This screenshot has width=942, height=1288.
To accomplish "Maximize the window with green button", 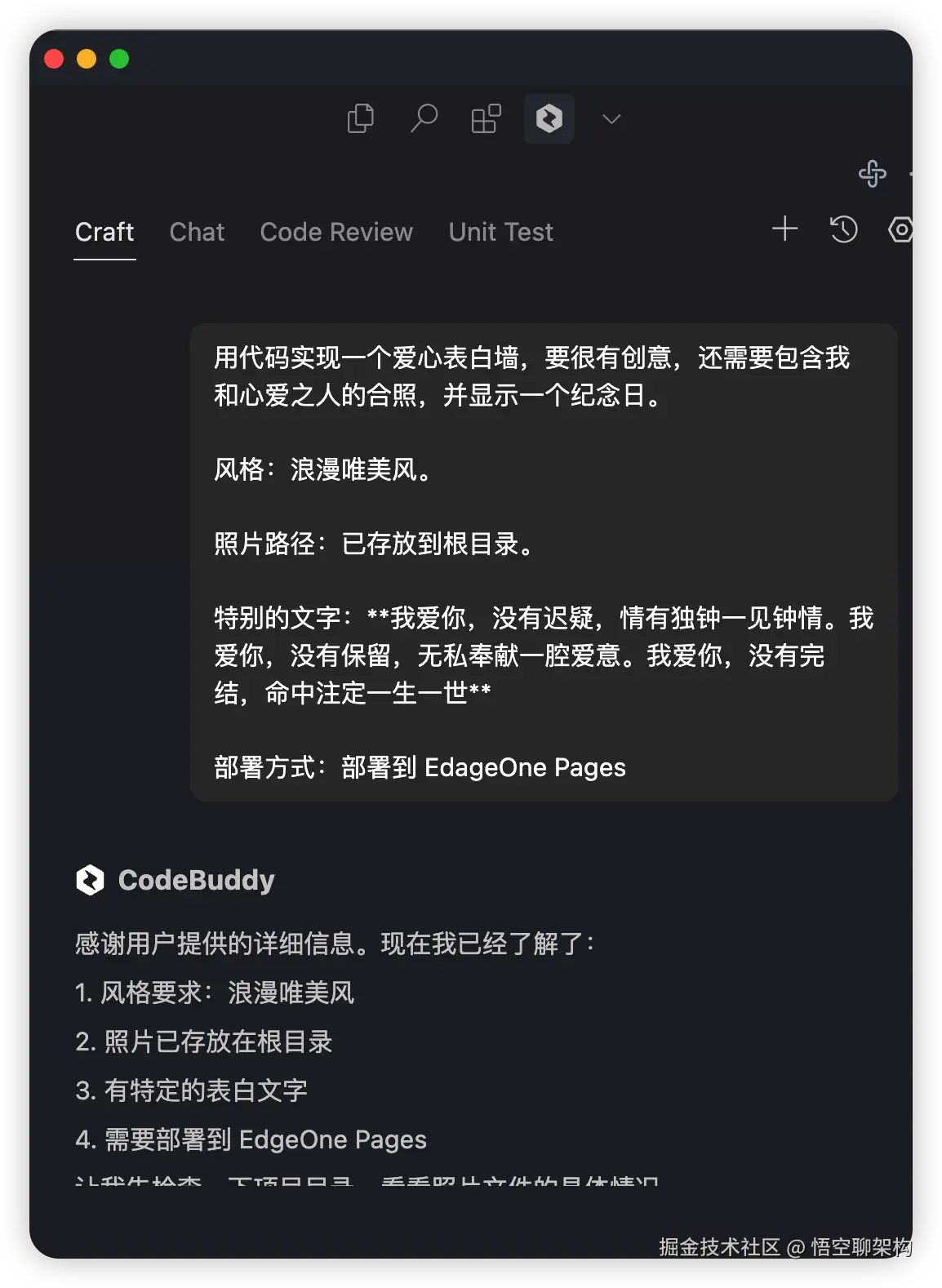I will 119,59.
